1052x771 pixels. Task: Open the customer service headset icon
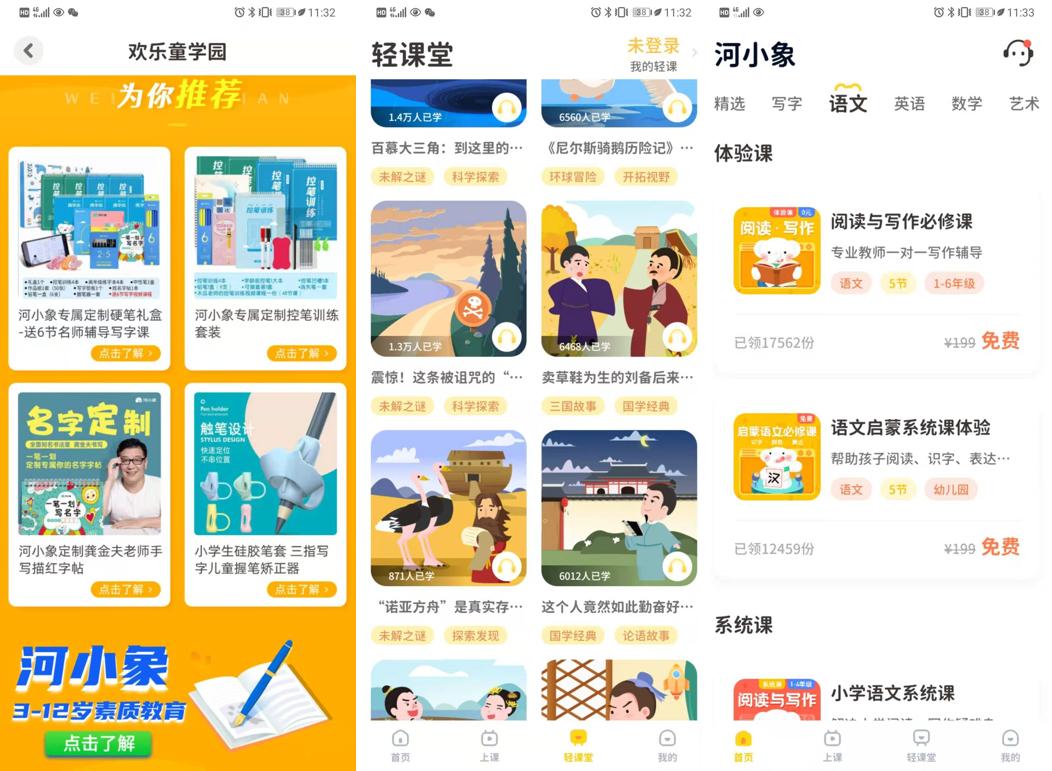tap(1017, 52)
